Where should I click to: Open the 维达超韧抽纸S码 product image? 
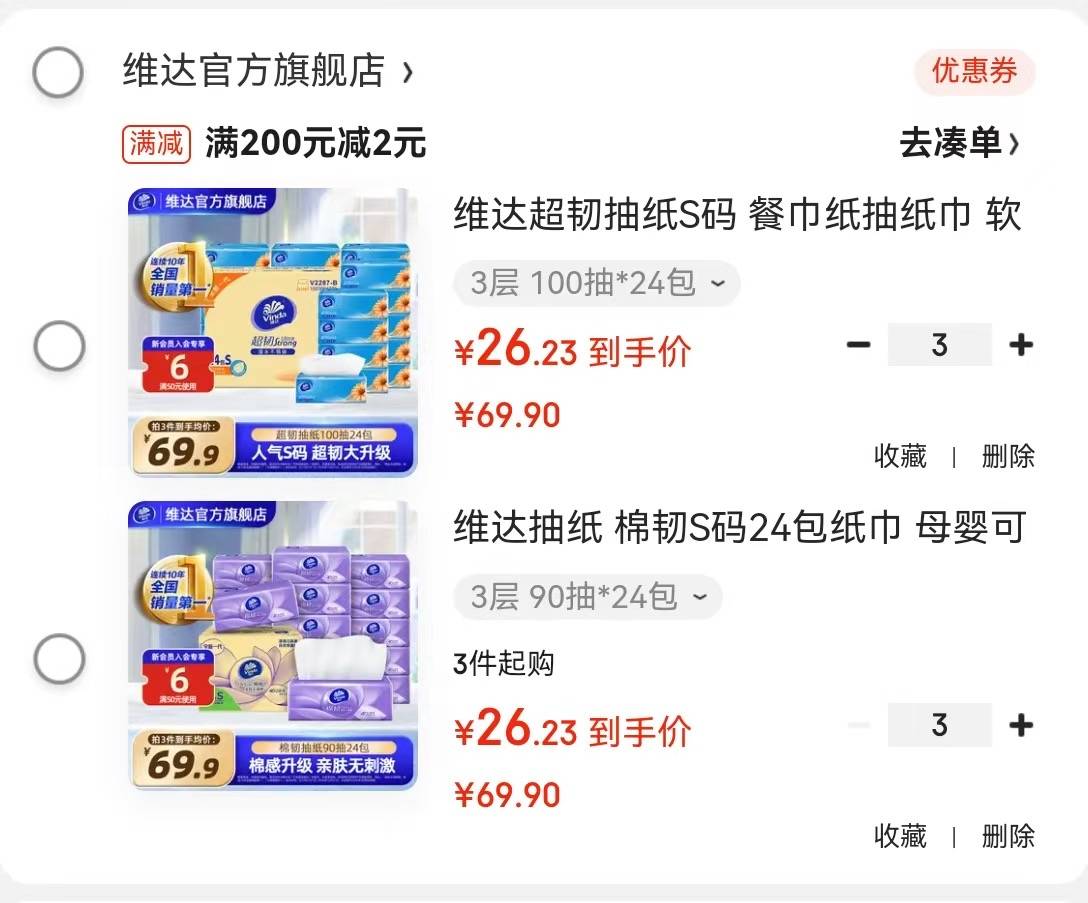(x=272, y=332)
